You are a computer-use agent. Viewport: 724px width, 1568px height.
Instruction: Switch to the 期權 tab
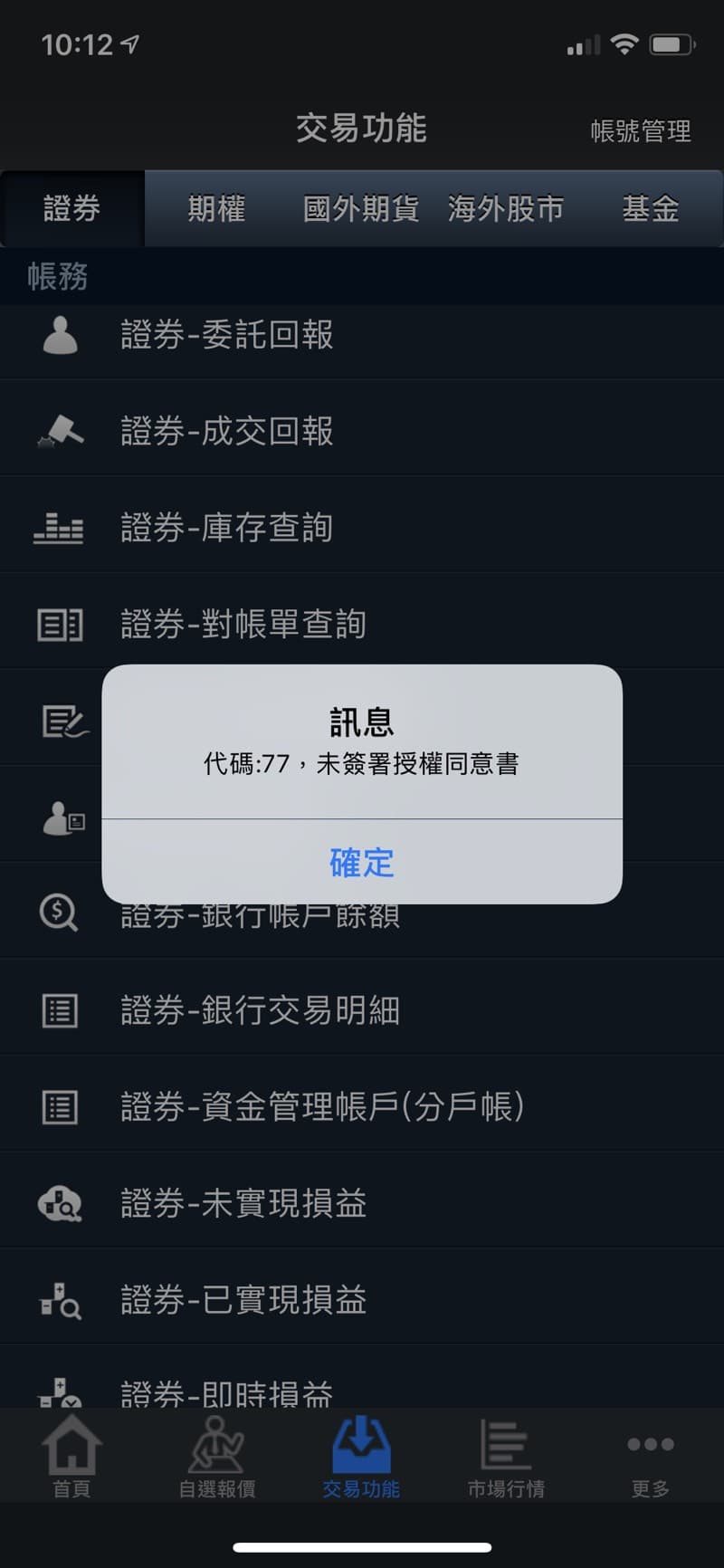(217, 208)
